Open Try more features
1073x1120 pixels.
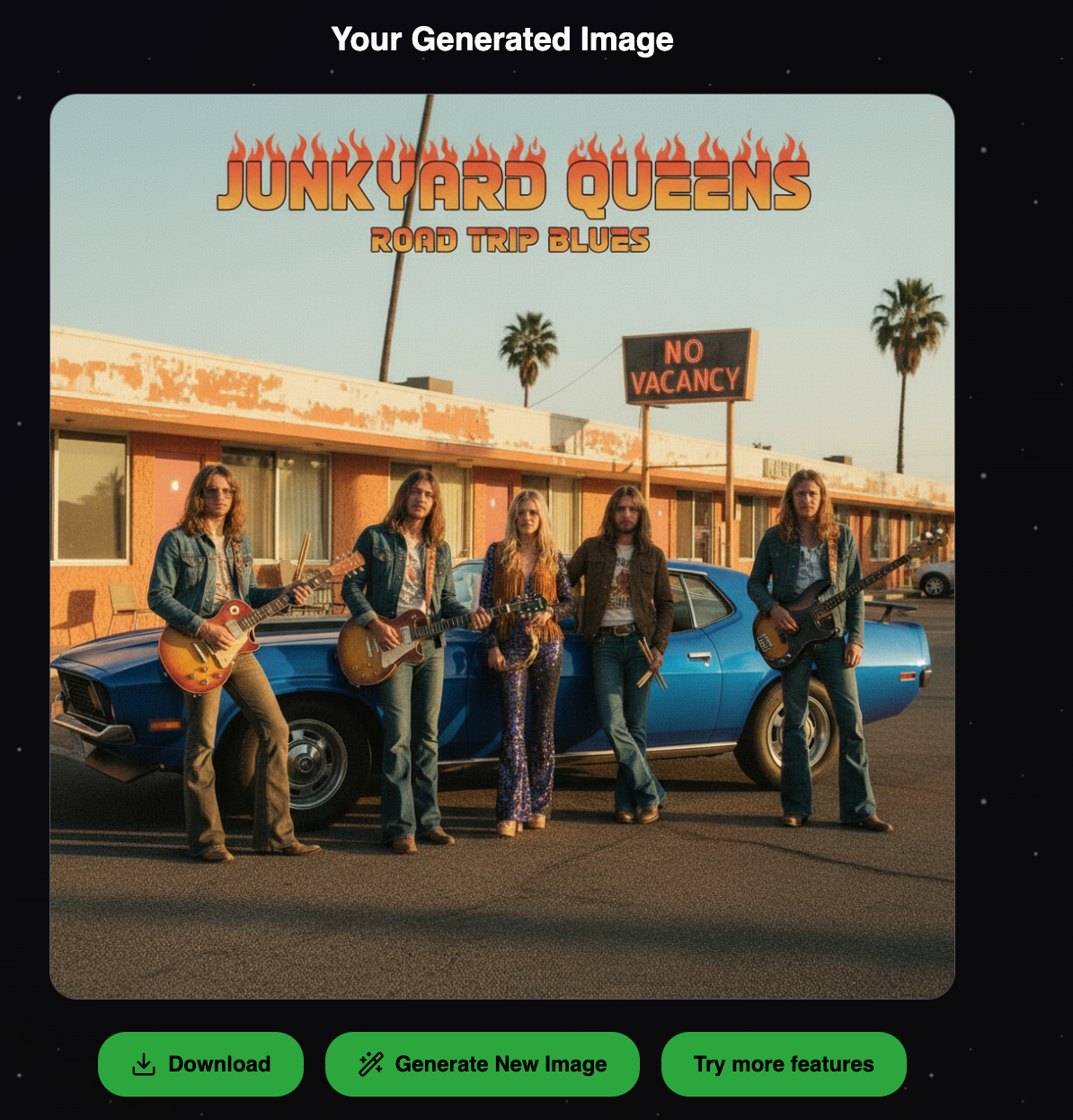pyautogui.click(x=783, y=1064)
